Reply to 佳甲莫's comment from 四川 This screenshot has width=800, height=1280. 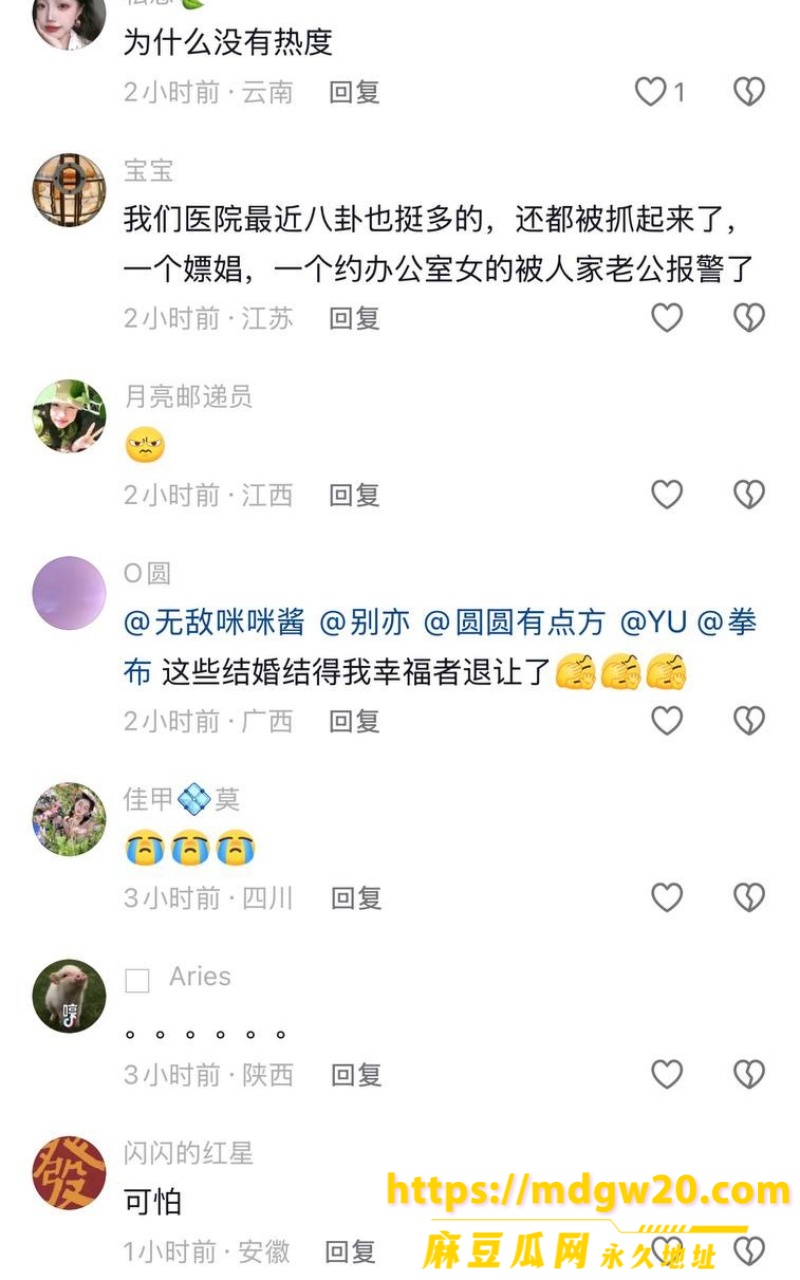pos(355,898)
